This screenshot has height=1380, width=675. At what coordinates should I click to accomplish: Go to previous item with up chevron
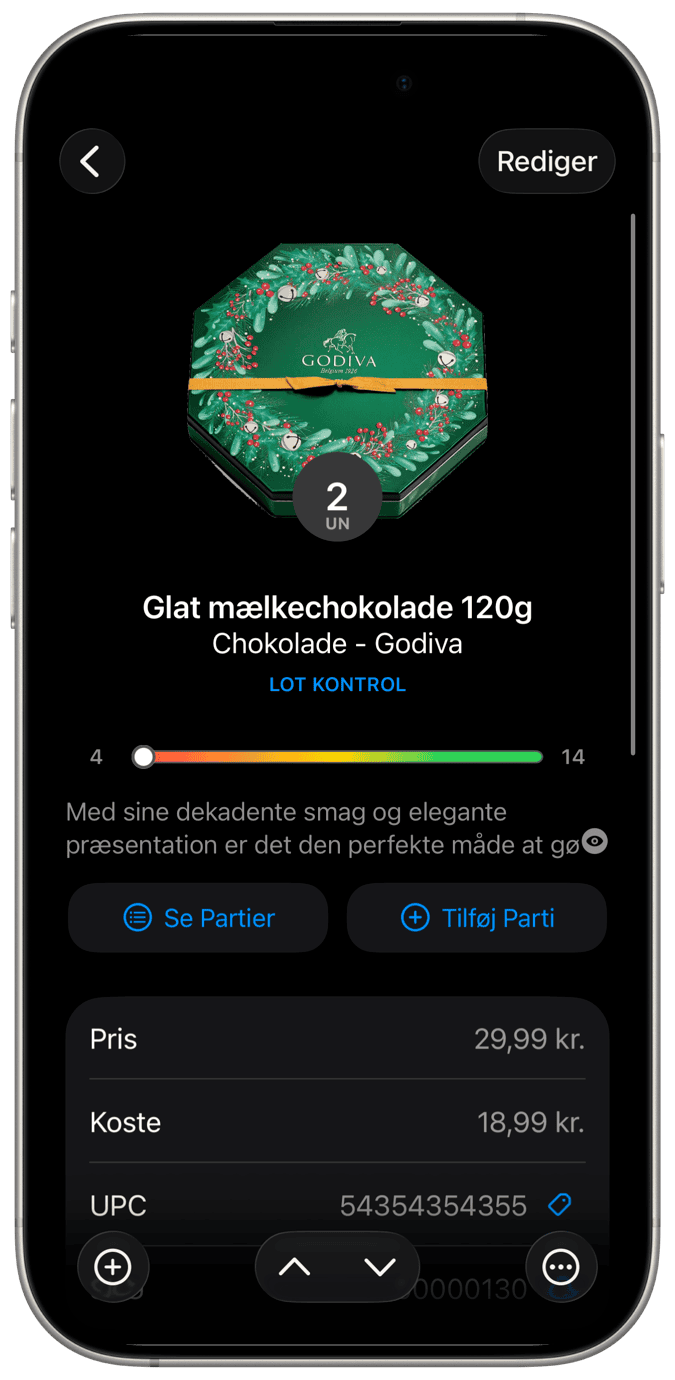(294, 1267)
